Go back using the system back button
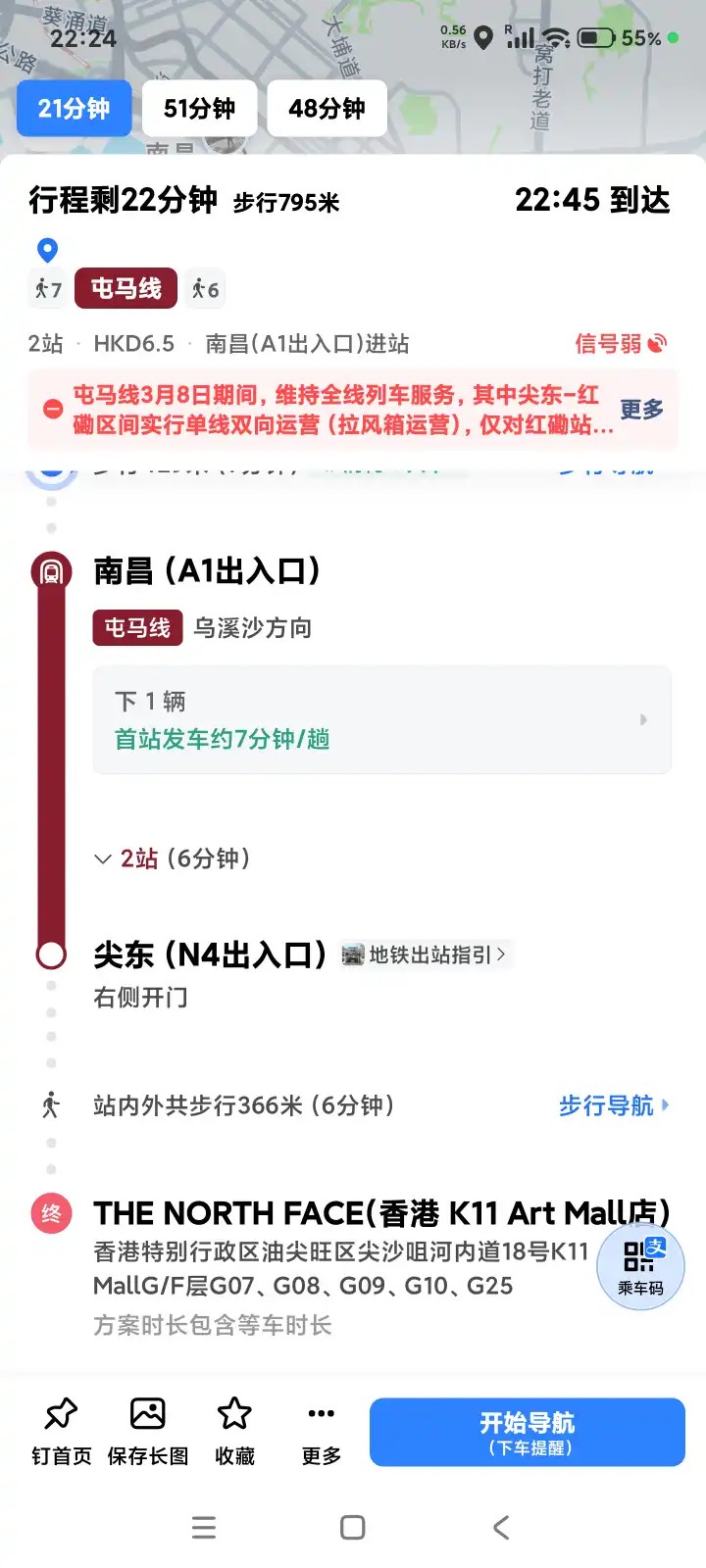Image resolution: width=706 pixels, height=1568 pixels. coord(501,1527)
